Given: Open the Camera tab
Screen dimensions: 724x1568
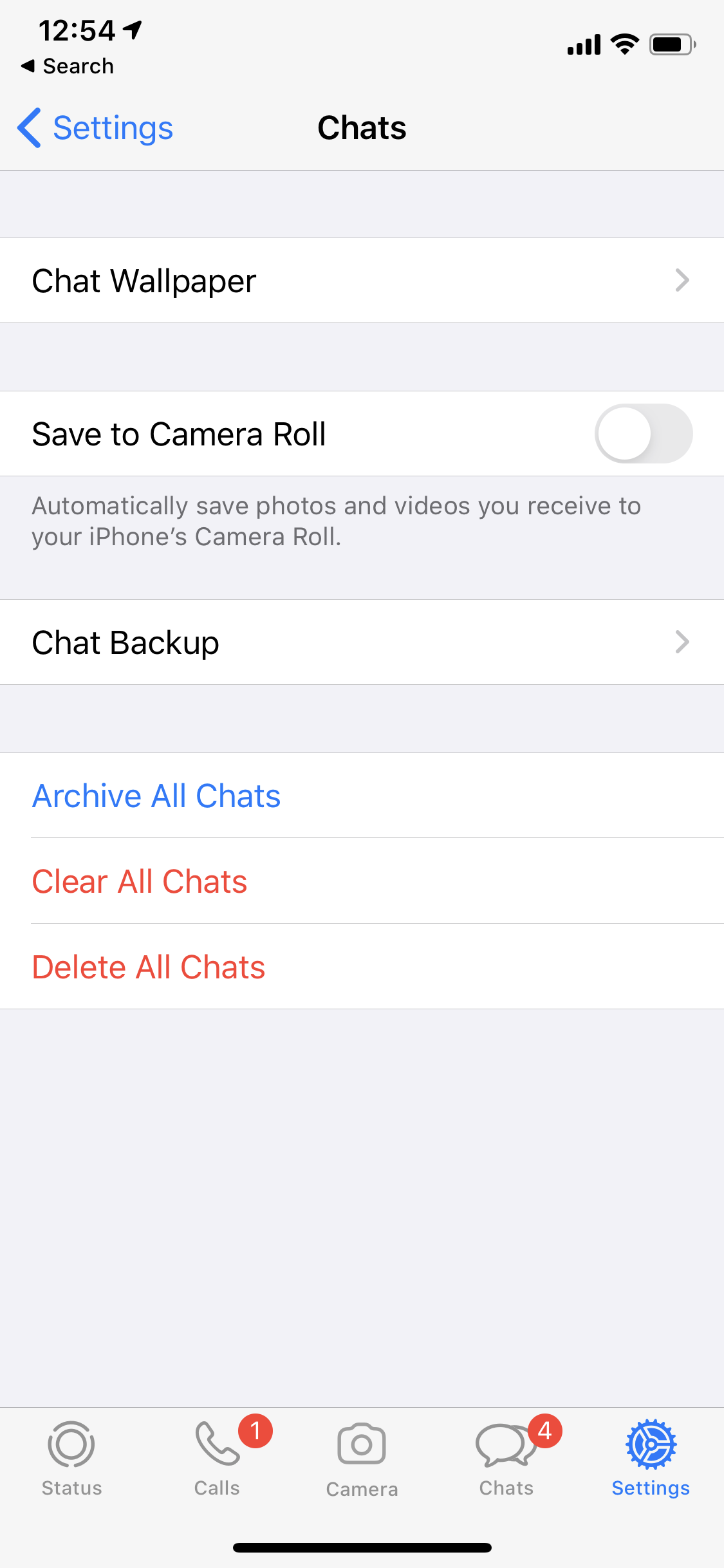Looking at the screenshot, I should click(x=362, y=1459).
